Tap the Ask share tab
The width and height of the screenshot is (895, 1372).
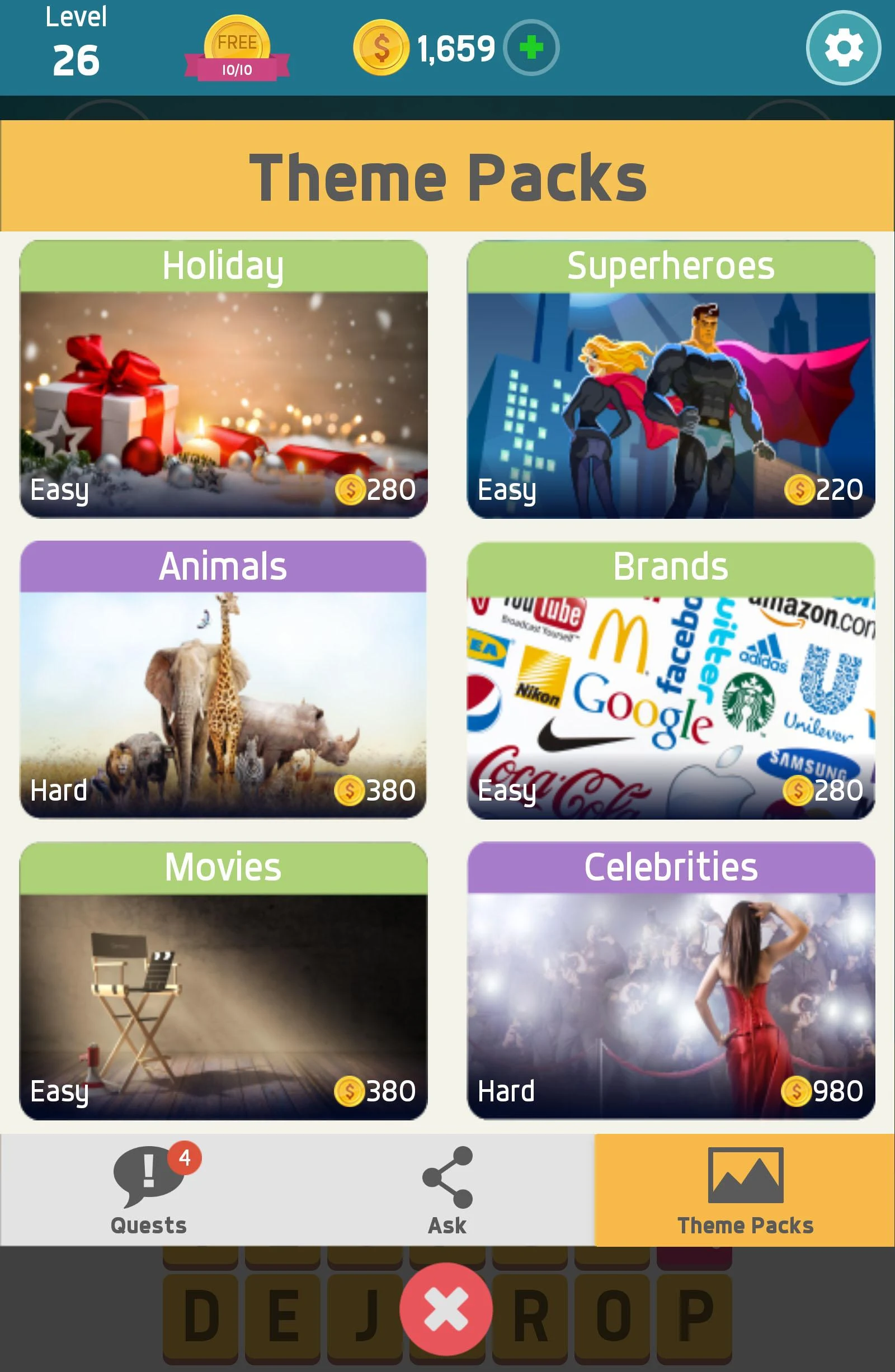point(447,1189)
